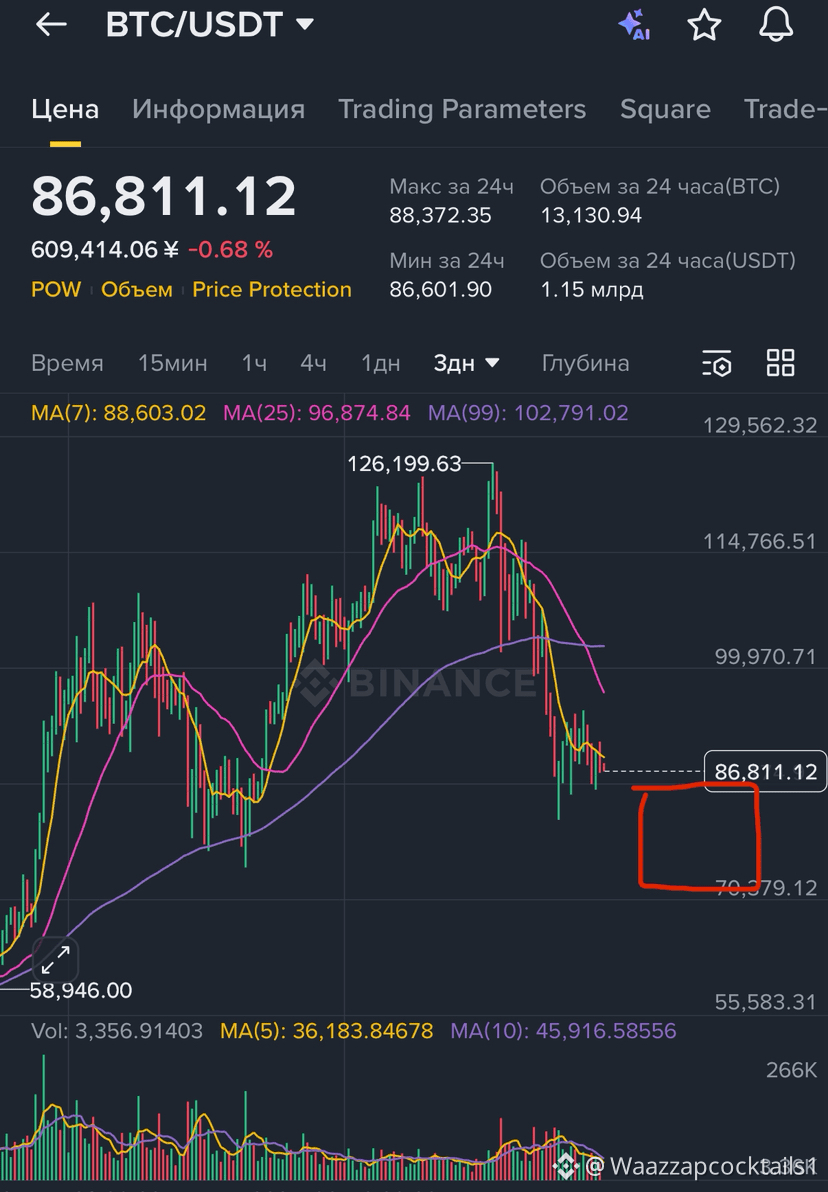Open the AI assistant sparkle icon
Image resolution: width=828 pixels, height=1192 pixels.
[x=634, y=25]
